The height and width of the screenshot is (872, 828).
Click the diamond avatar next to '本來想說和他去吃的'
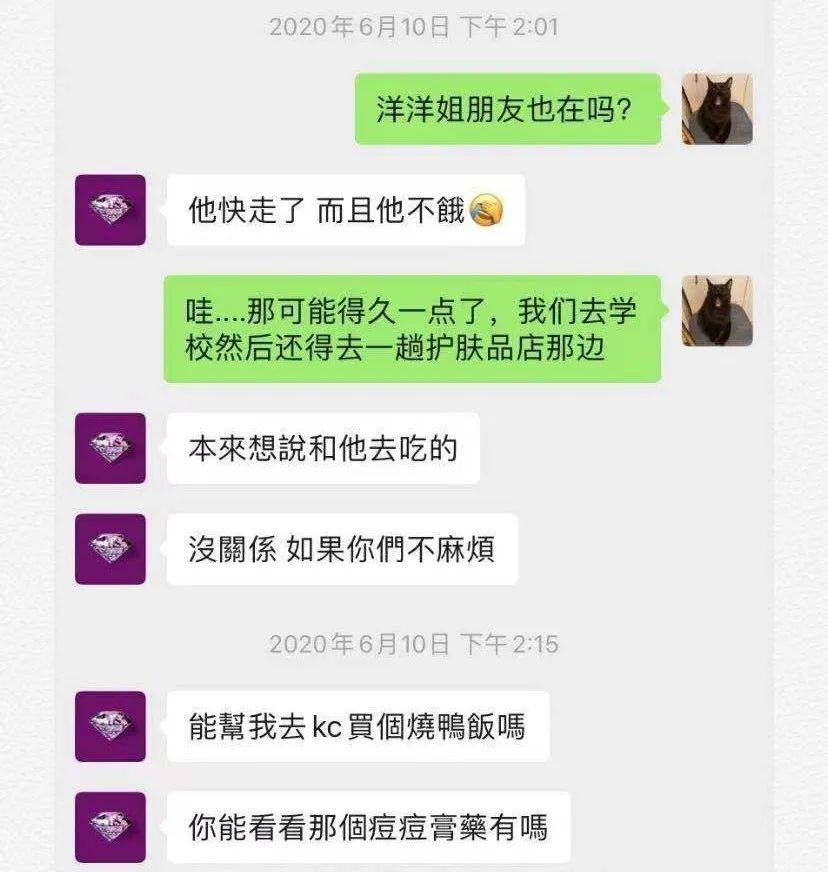coord(109,449)
